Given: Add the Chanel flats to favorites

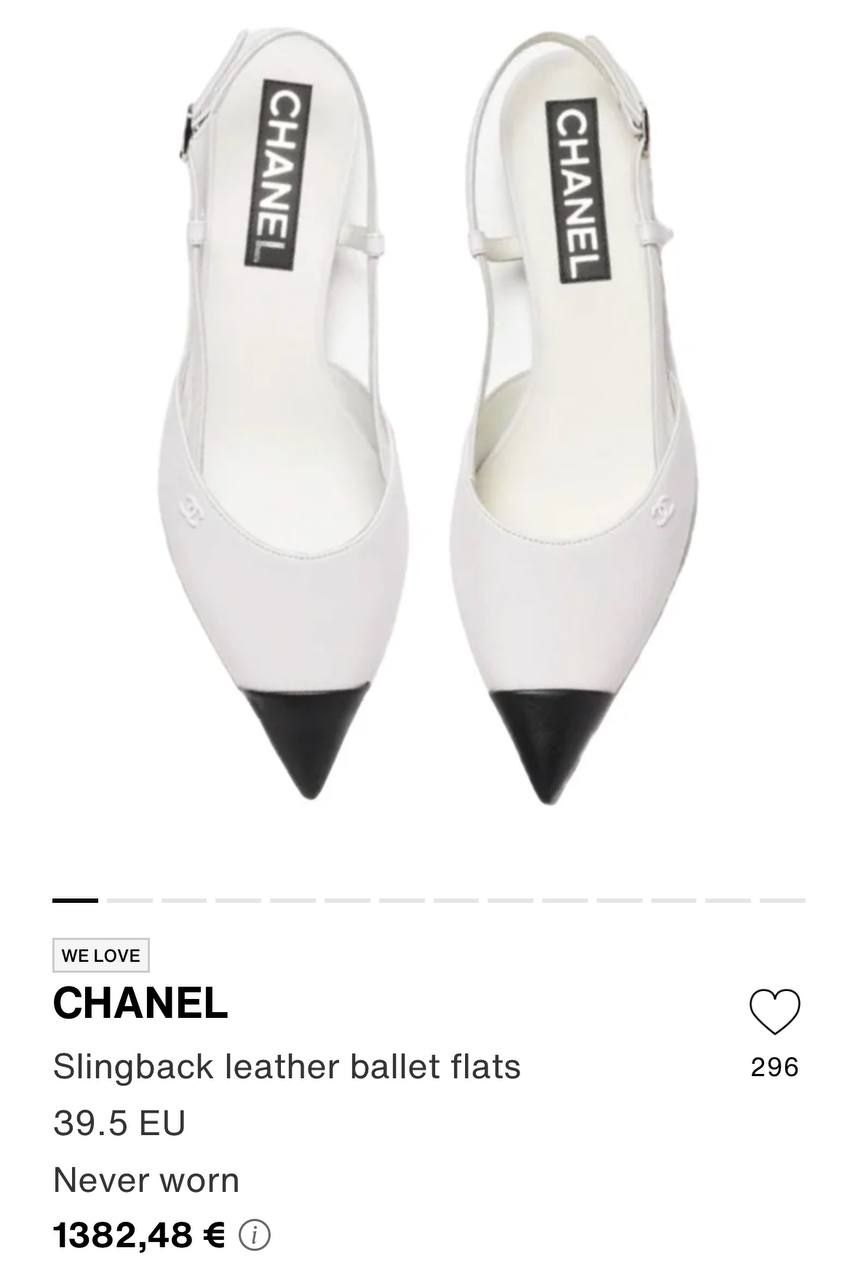Looking at the screenshot, I should click(x=774, y=1012).
